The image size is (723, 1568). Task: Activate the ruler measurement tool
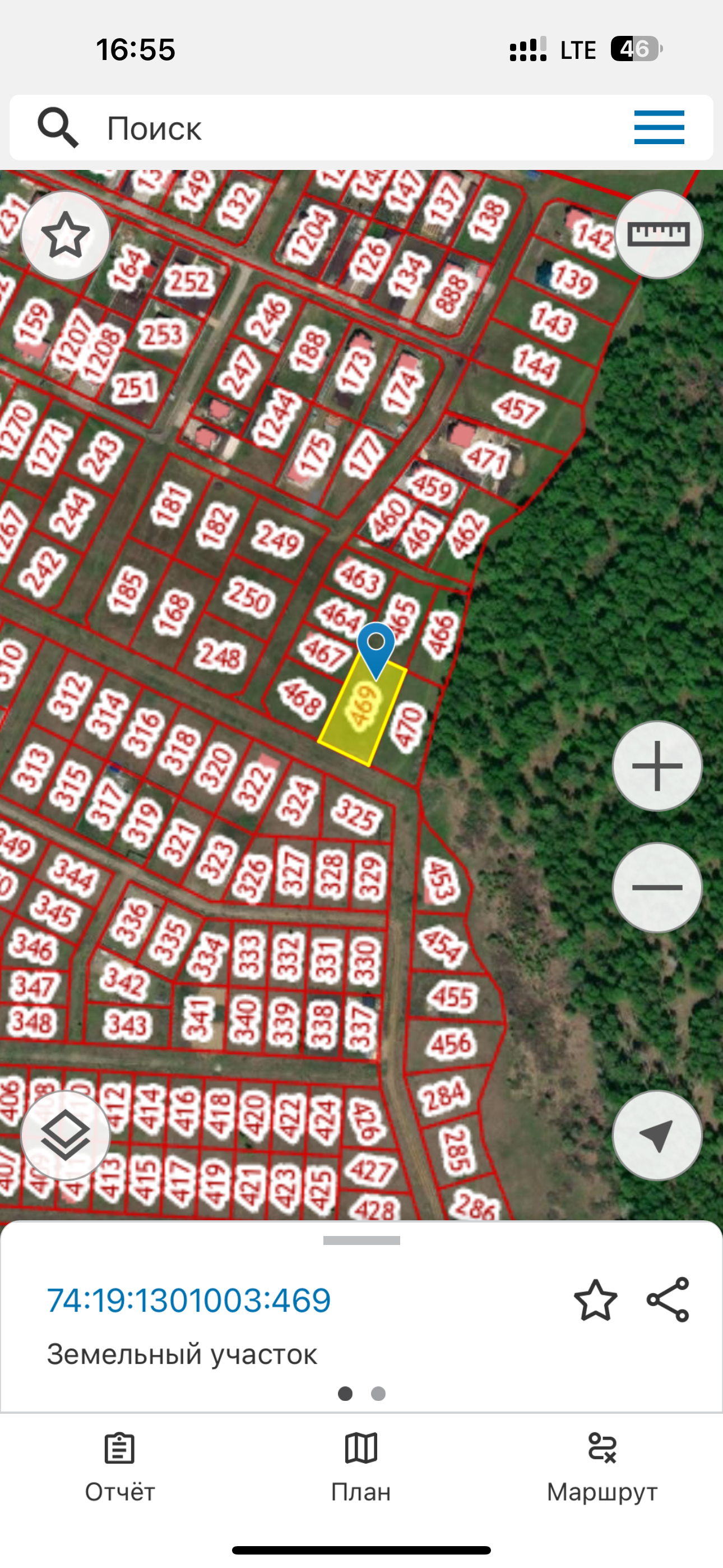coord(658,235)
